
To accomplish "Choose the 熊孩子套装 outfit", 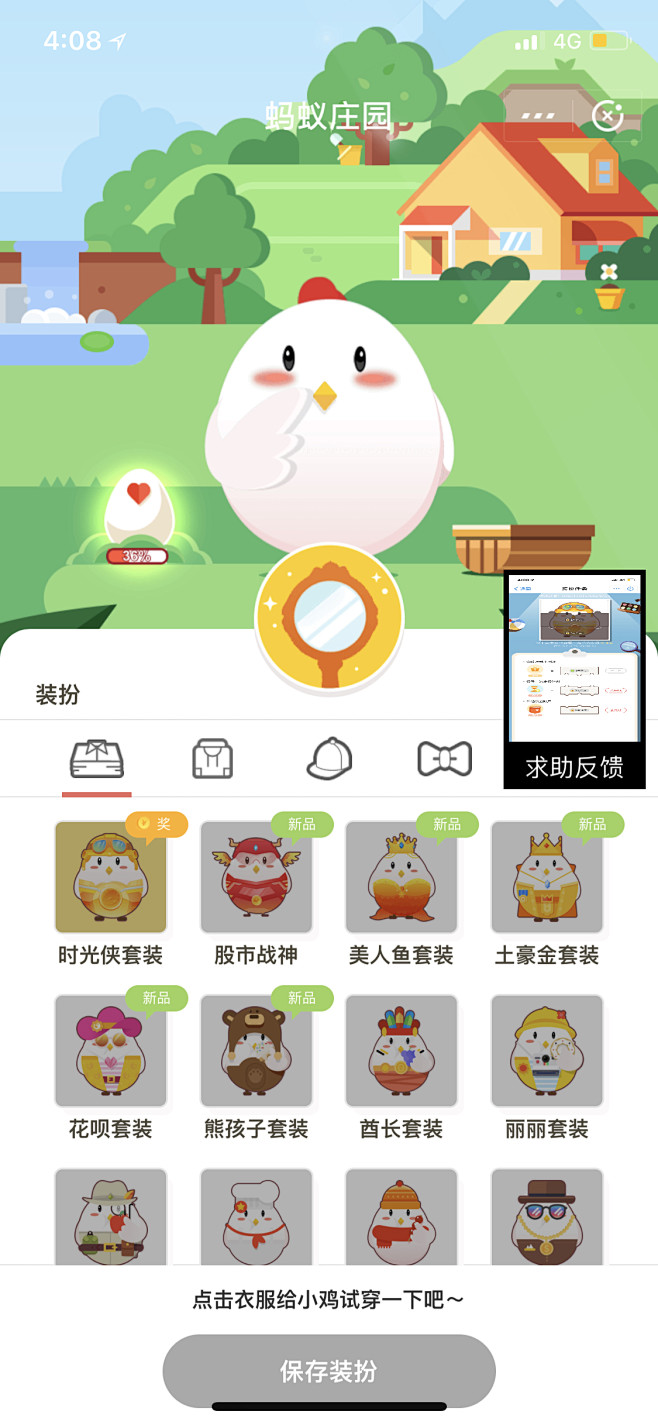I will pyautogui.click(x=256, y=1052).
